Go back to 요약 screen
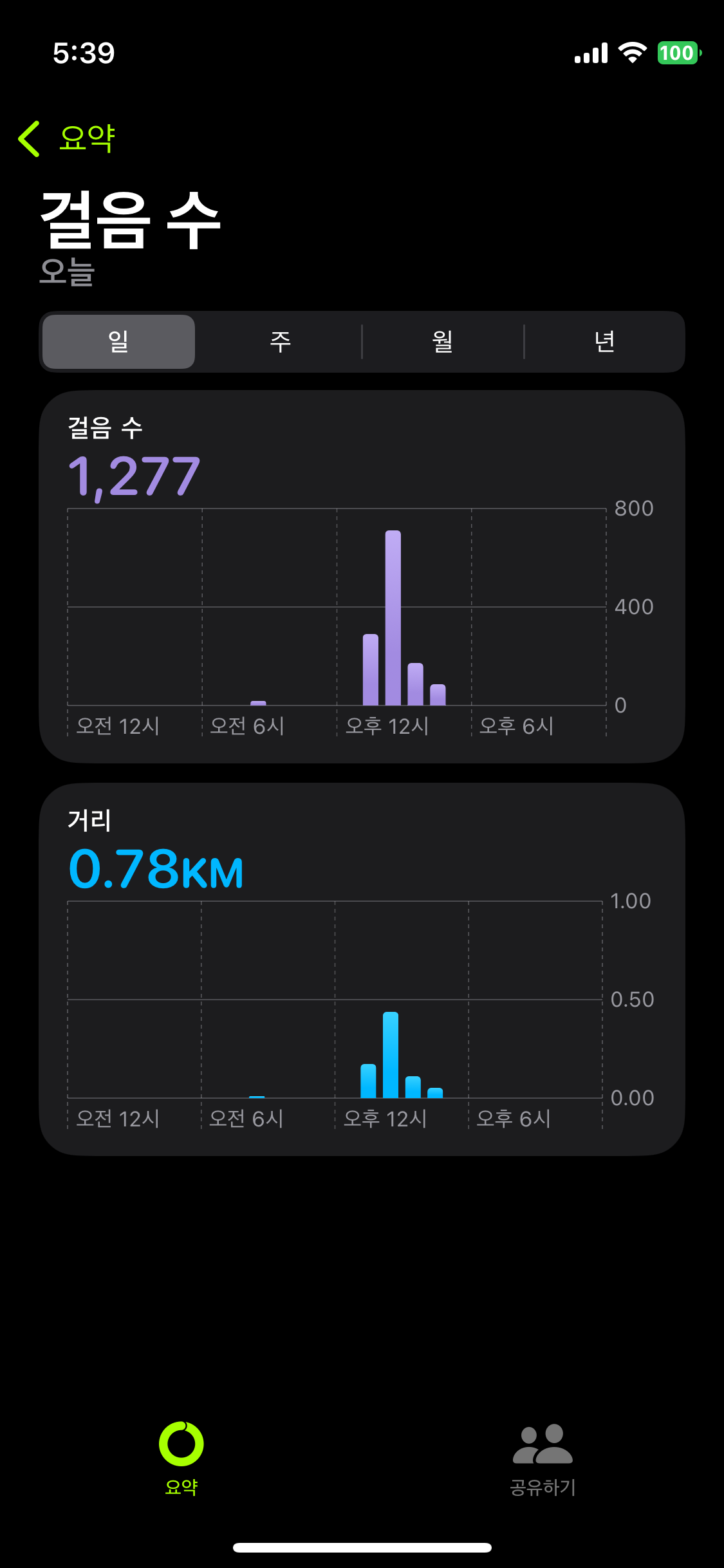724x1568 pixels. pyautogui.click(x=67, y=138)
